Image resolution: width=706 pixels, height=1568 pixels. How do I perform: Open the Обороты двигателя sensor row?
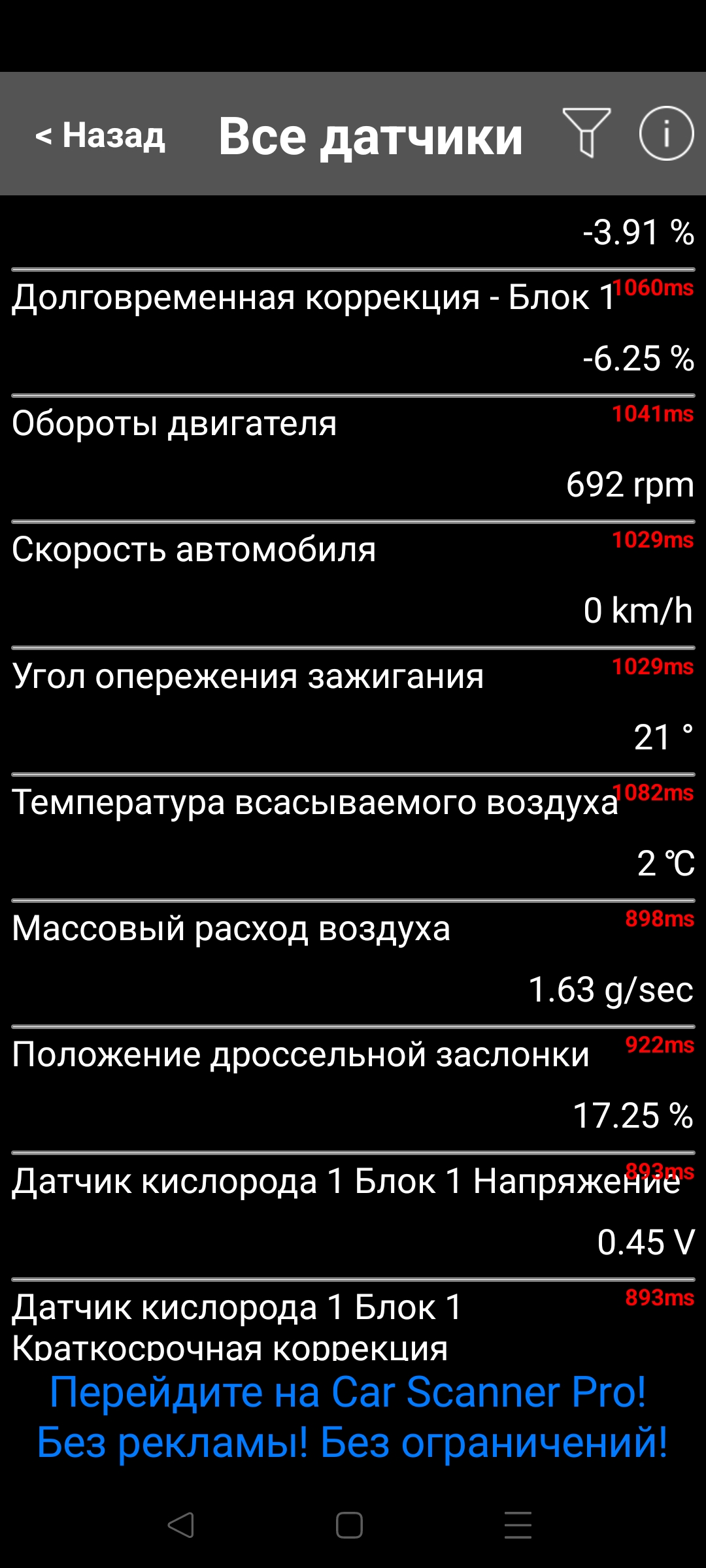(353, 458)
